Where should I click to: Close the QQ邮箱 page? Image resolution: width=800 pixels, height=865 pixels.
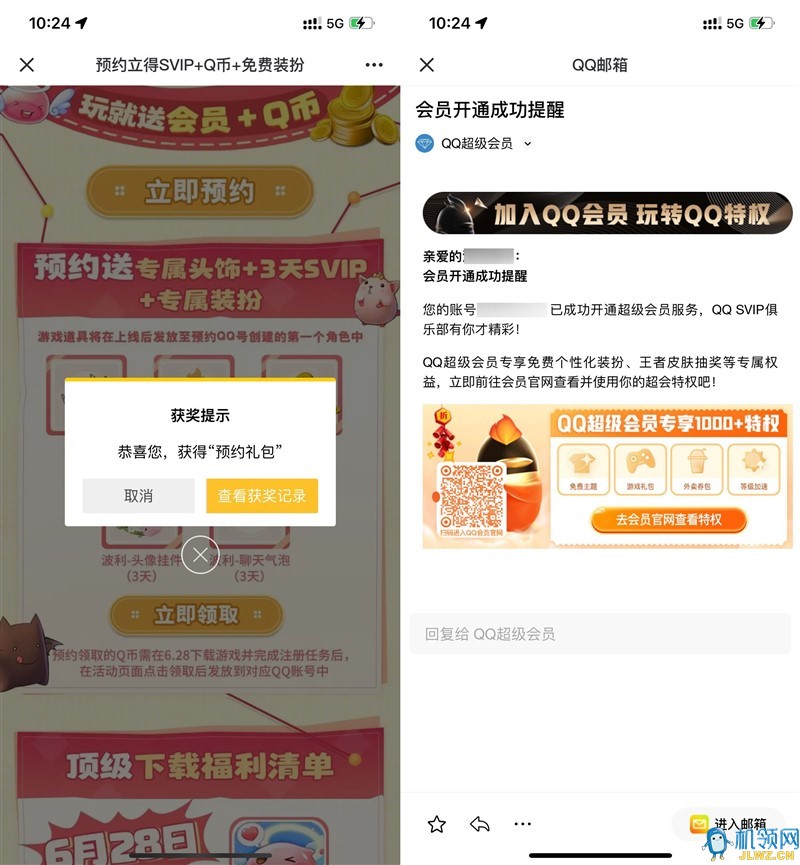click(427, 65)
